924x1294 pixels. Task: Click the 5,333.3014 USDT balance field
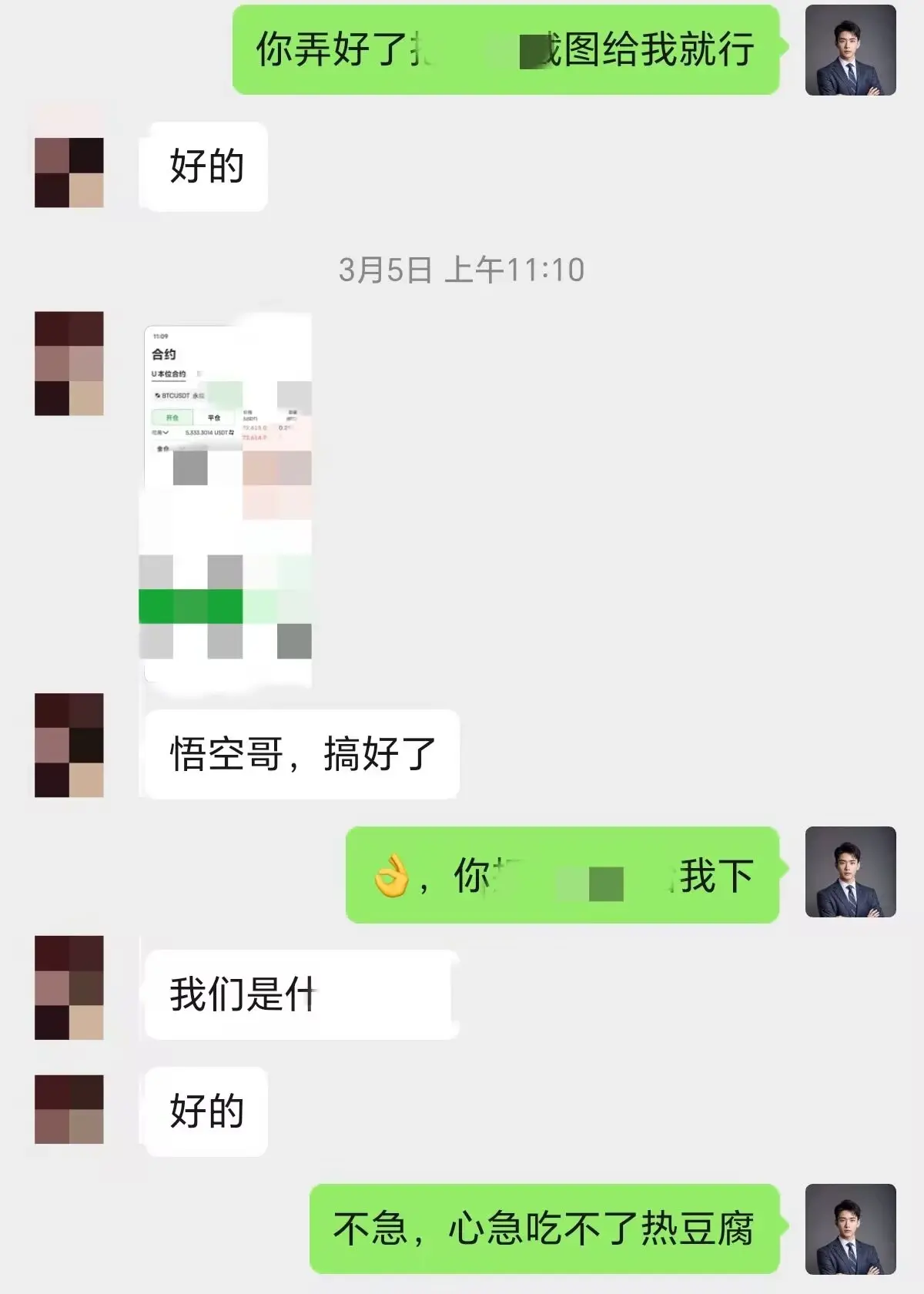[x=206, y=433]
